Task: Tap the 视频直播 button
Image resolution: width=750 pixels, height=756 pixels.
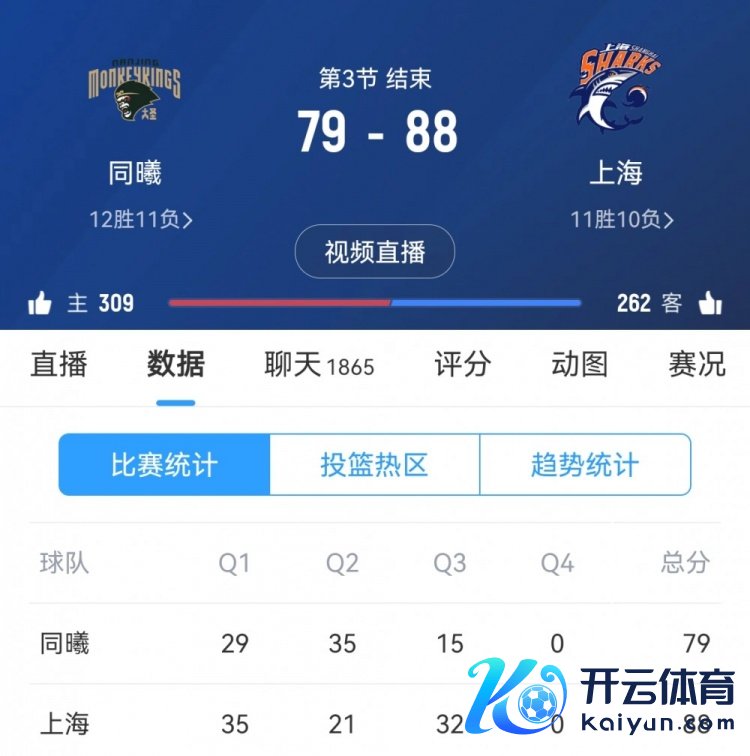Action: click(x=375, y=252)
